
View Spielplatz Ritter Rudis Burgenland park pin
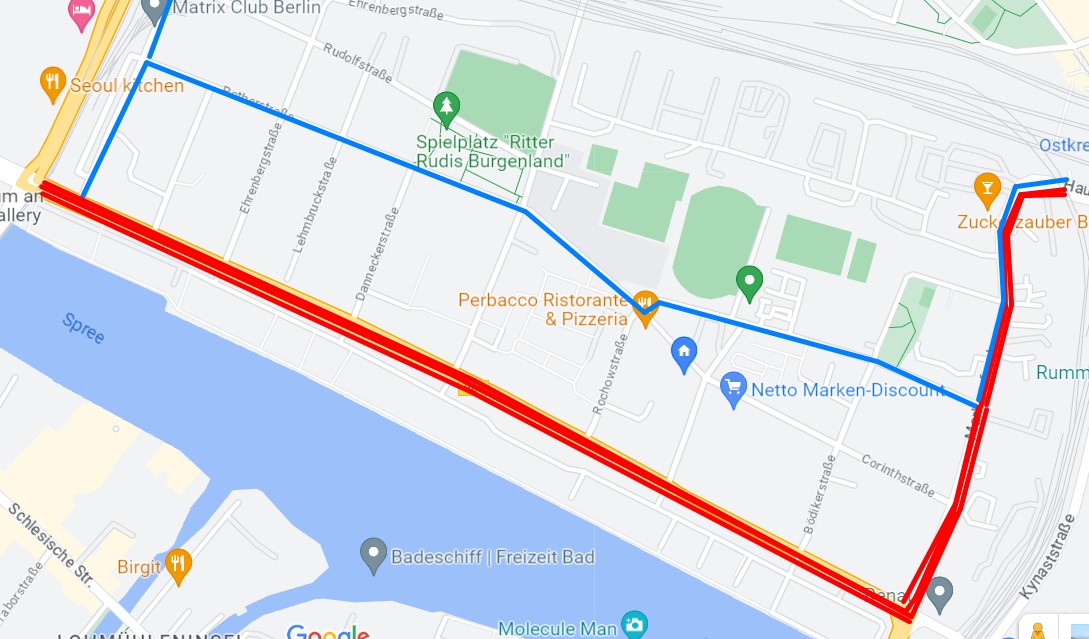pos(446,105)
